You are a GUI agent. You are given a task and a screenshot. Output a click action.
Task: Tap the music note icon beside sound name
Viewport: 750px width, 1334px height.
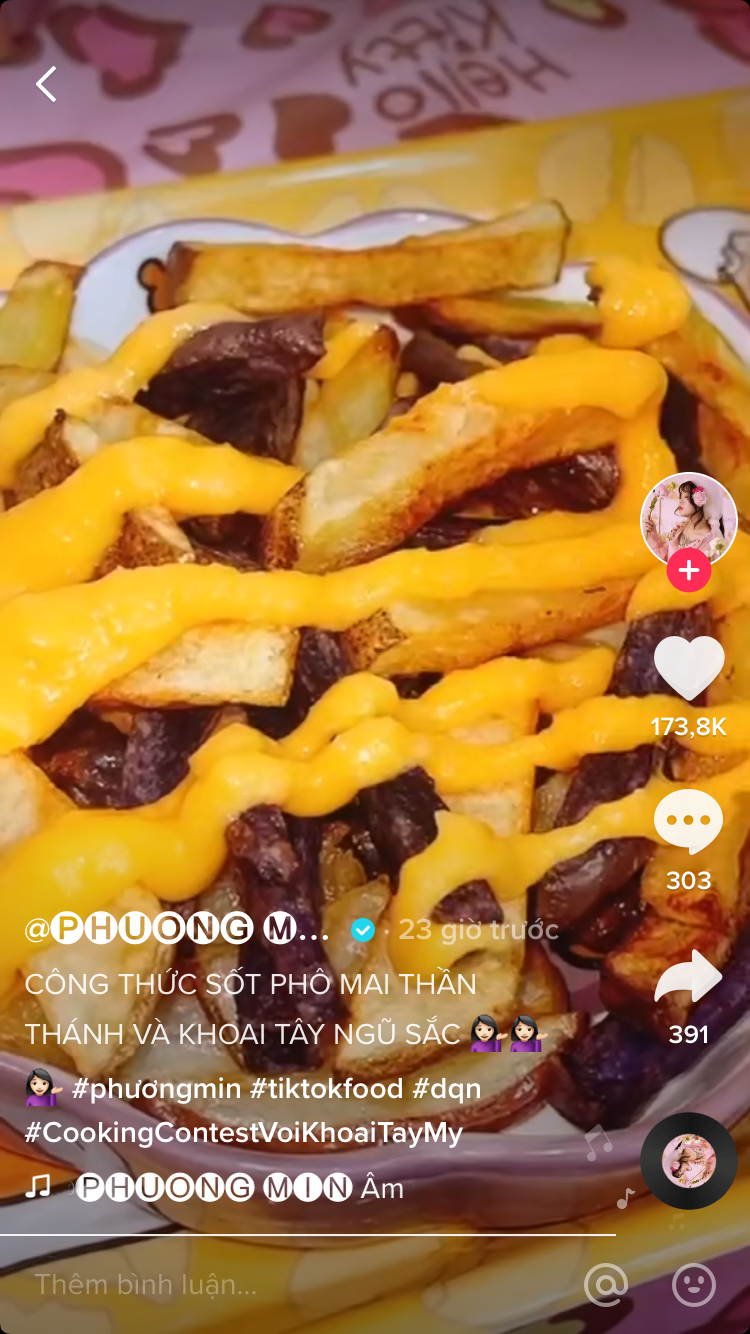point(40,1188)
